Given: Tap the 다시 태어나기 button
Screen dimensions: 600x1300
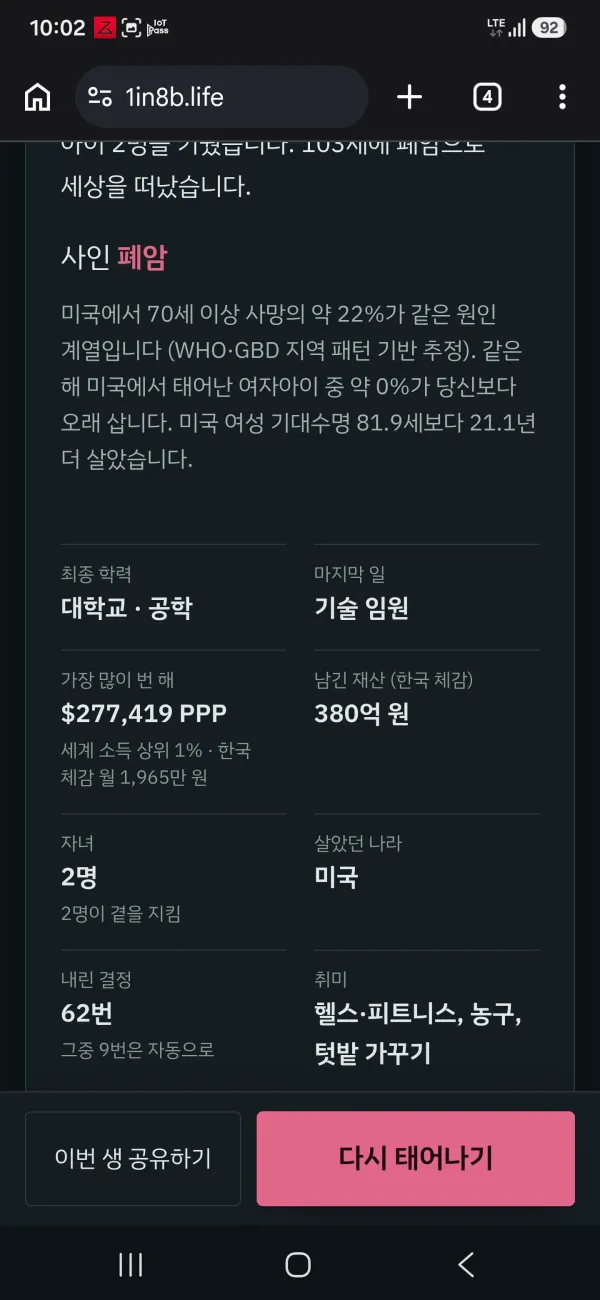Looking at the screenshot, I should (416, 1159).
